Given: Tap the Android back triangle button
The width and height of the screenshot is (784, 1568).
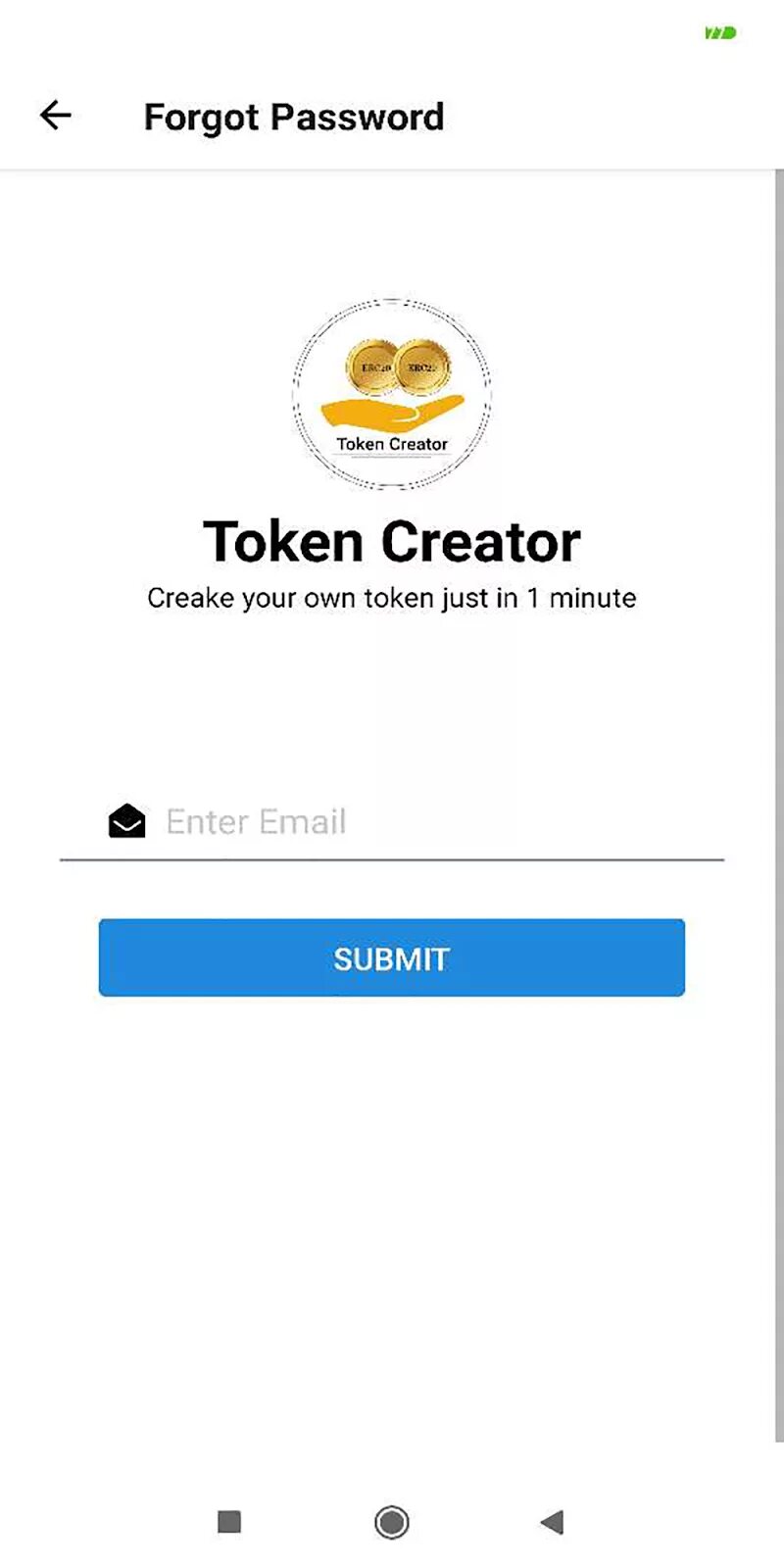Looking at the screenshot, I should click(552, 1521).
